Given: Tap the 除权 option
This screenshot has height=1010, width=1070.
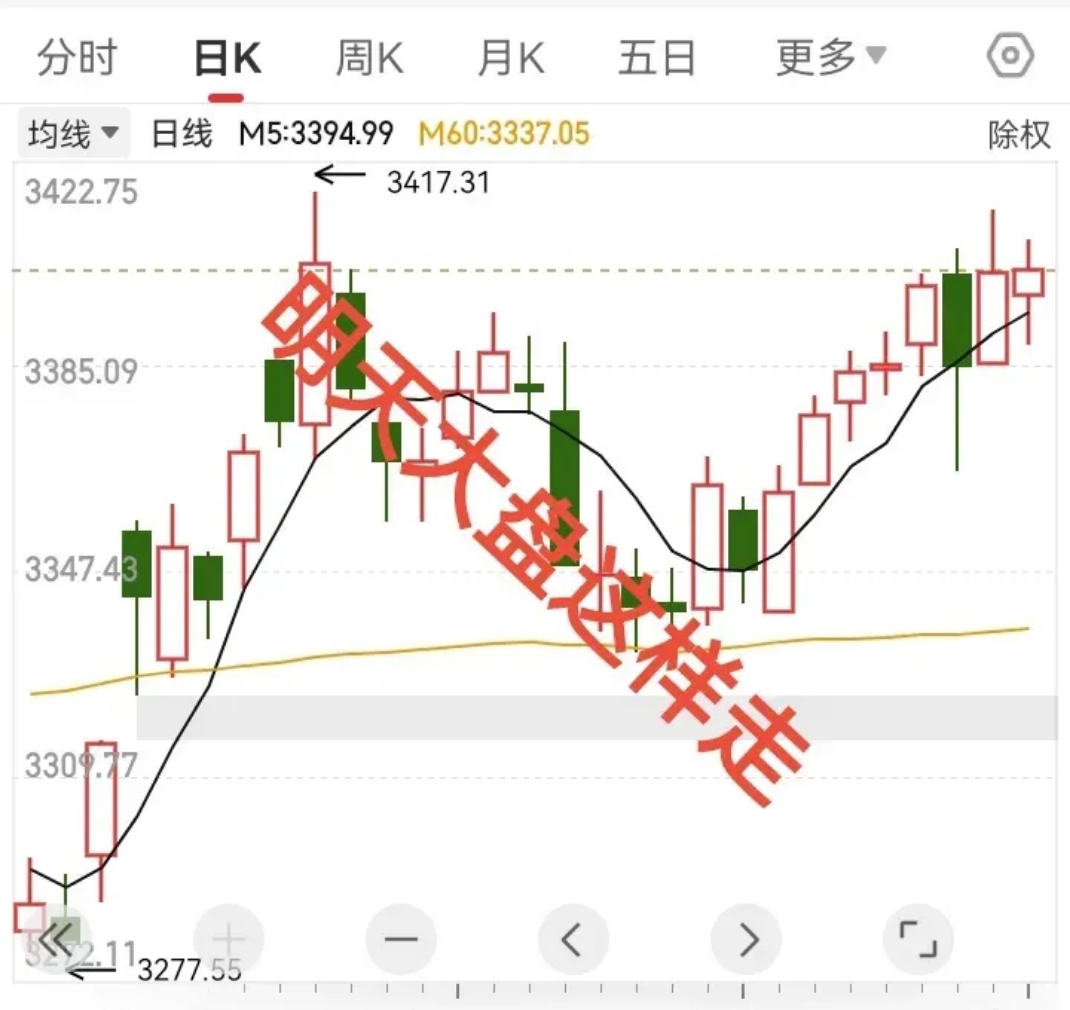Looking at the screenshot, I should point(1019,134).
